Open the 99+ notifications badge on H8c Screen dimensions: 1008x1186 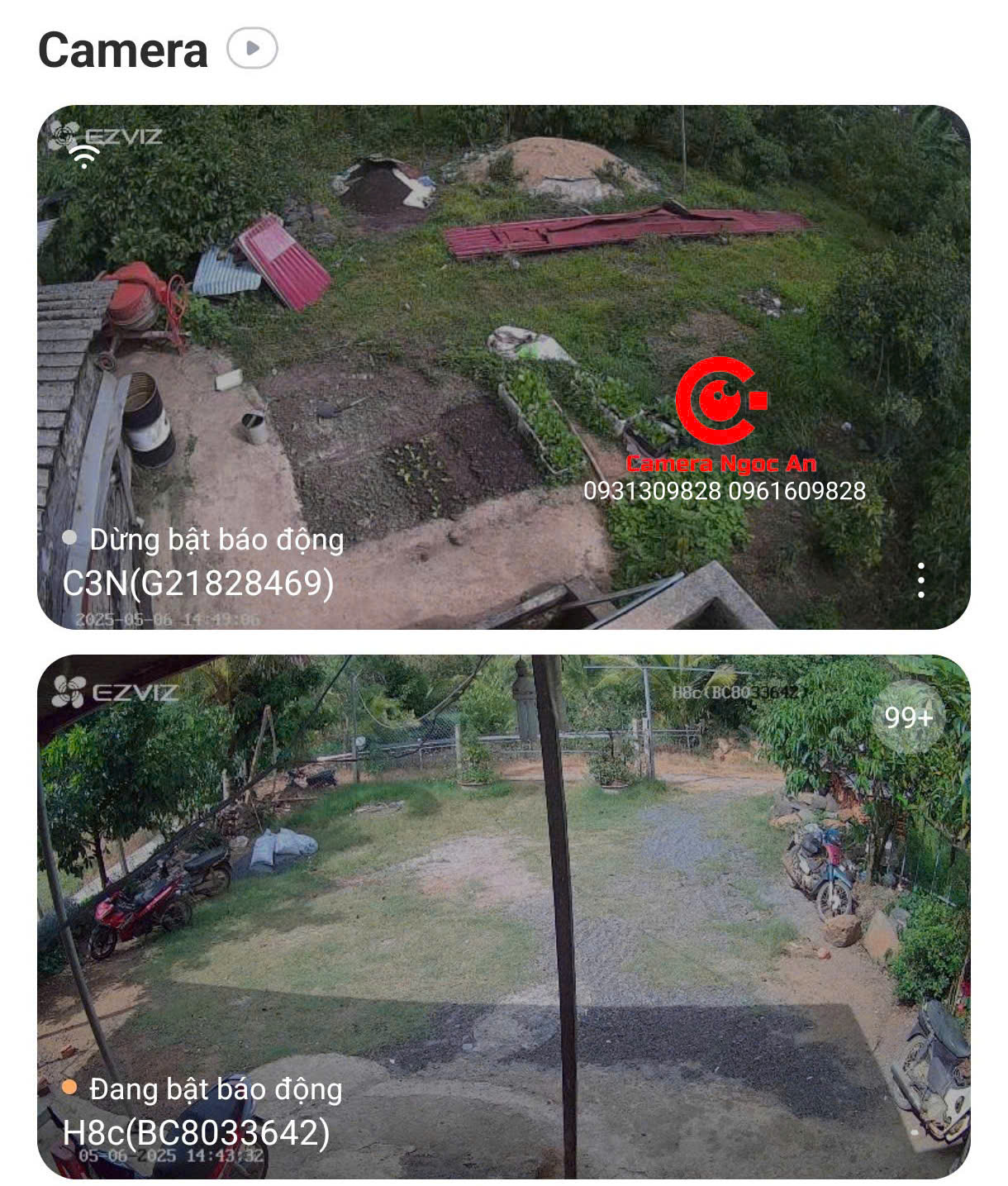pyautogui.click(x=908, y=717)
